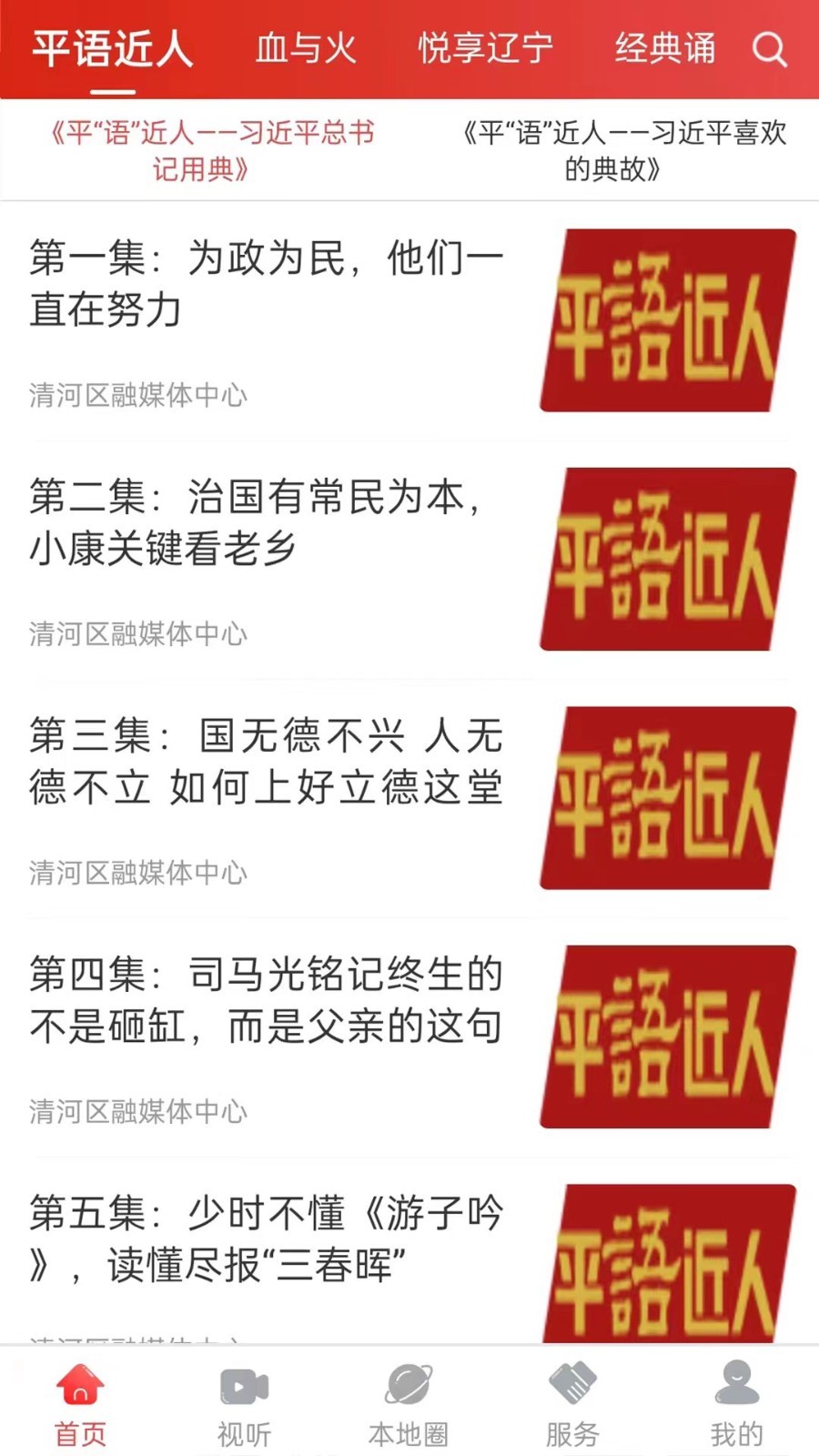Open the search magnifier icon

coord(771,50)
